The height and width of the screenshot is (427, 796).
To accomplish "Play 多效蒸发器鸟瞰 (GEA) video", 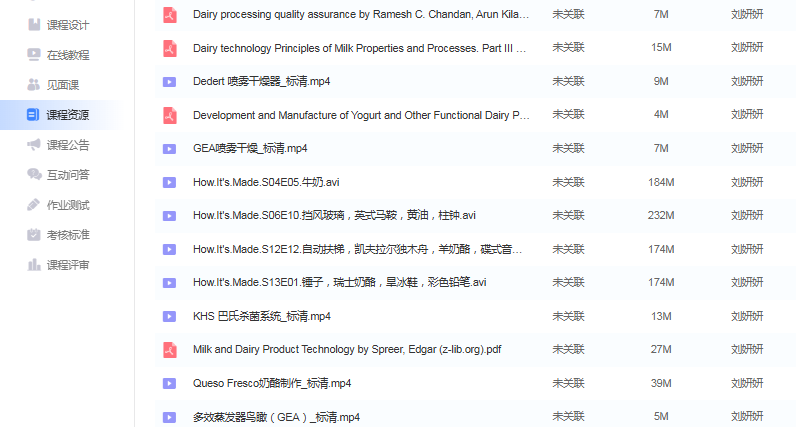I will (276, 416).
